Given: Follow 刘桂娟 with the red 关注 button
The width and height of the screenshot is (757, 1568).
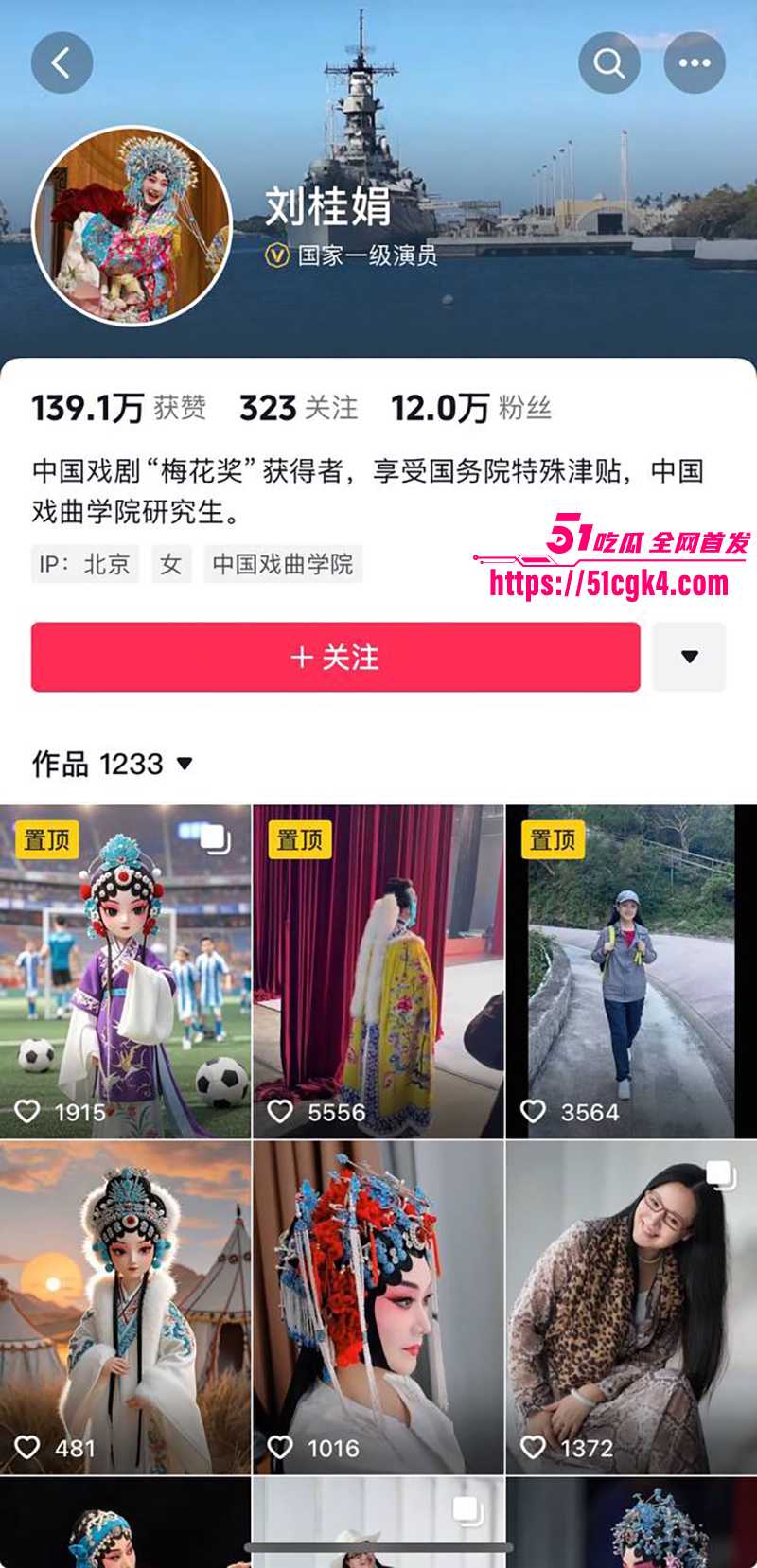Looking at the screenshot, I should pyautogui.click(x=335, y=657).
